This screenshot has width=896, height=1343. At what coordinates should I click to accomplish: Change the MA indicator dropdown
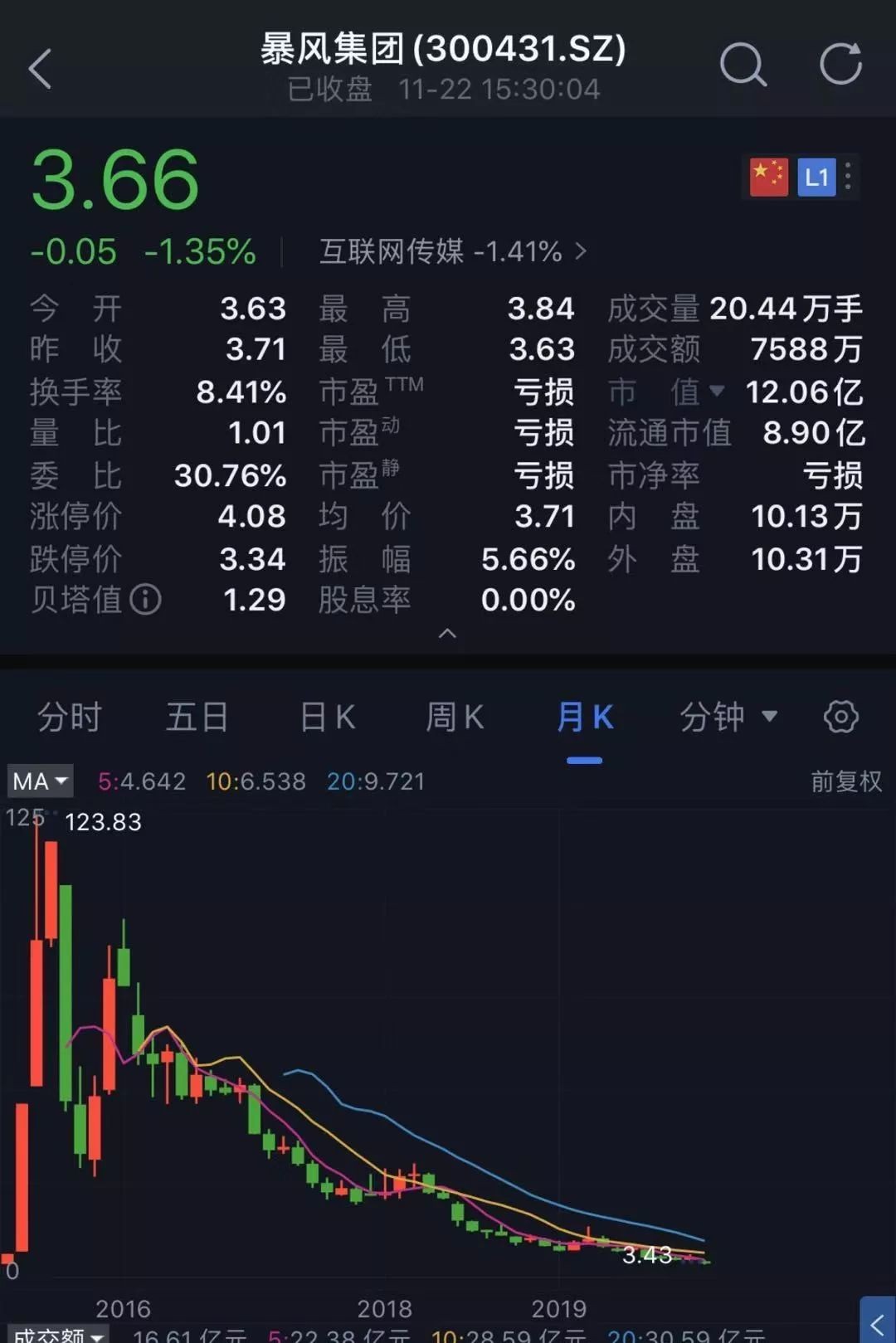click(x=40, y=781)
